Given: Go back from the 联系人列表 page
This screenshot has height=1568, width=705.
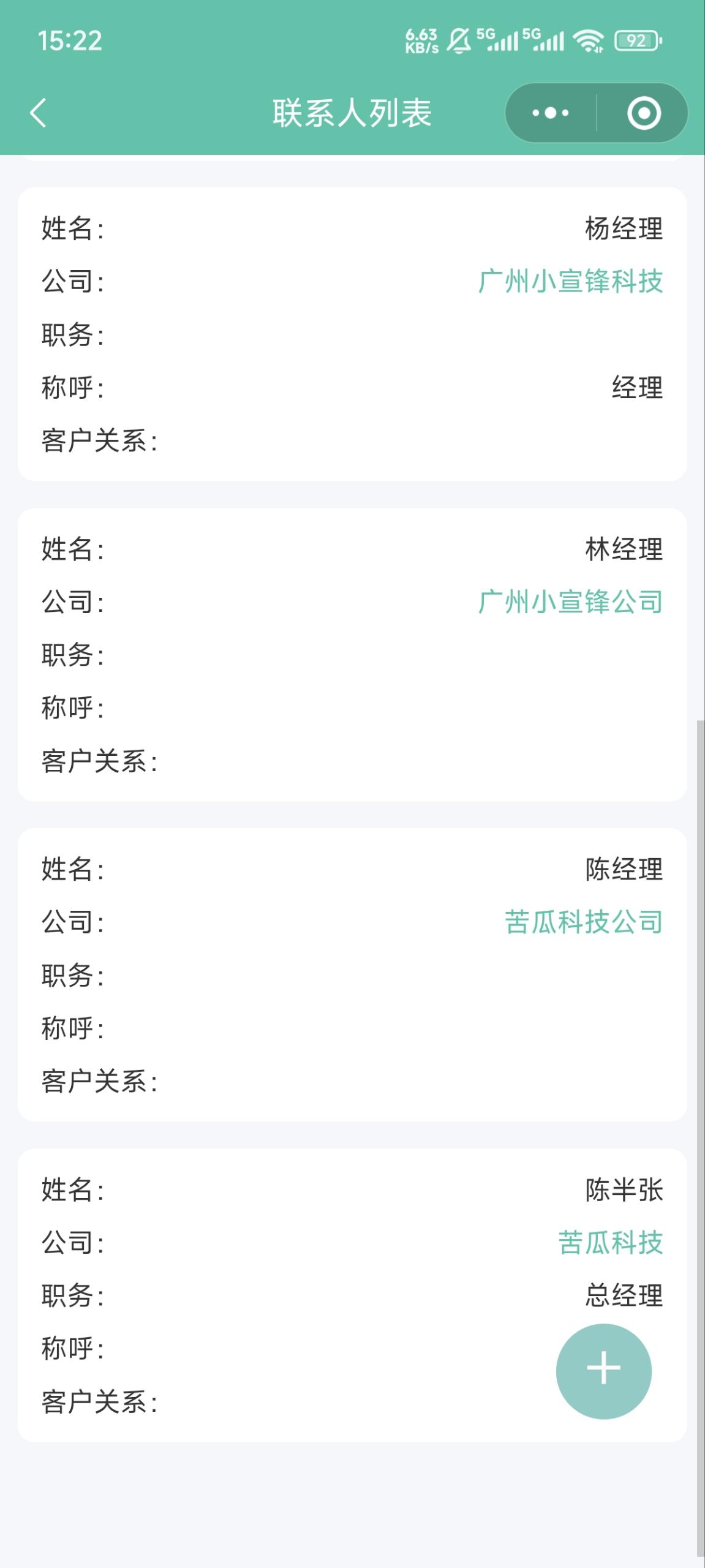Looking at the screenshot, I should [x=38, y=113].
